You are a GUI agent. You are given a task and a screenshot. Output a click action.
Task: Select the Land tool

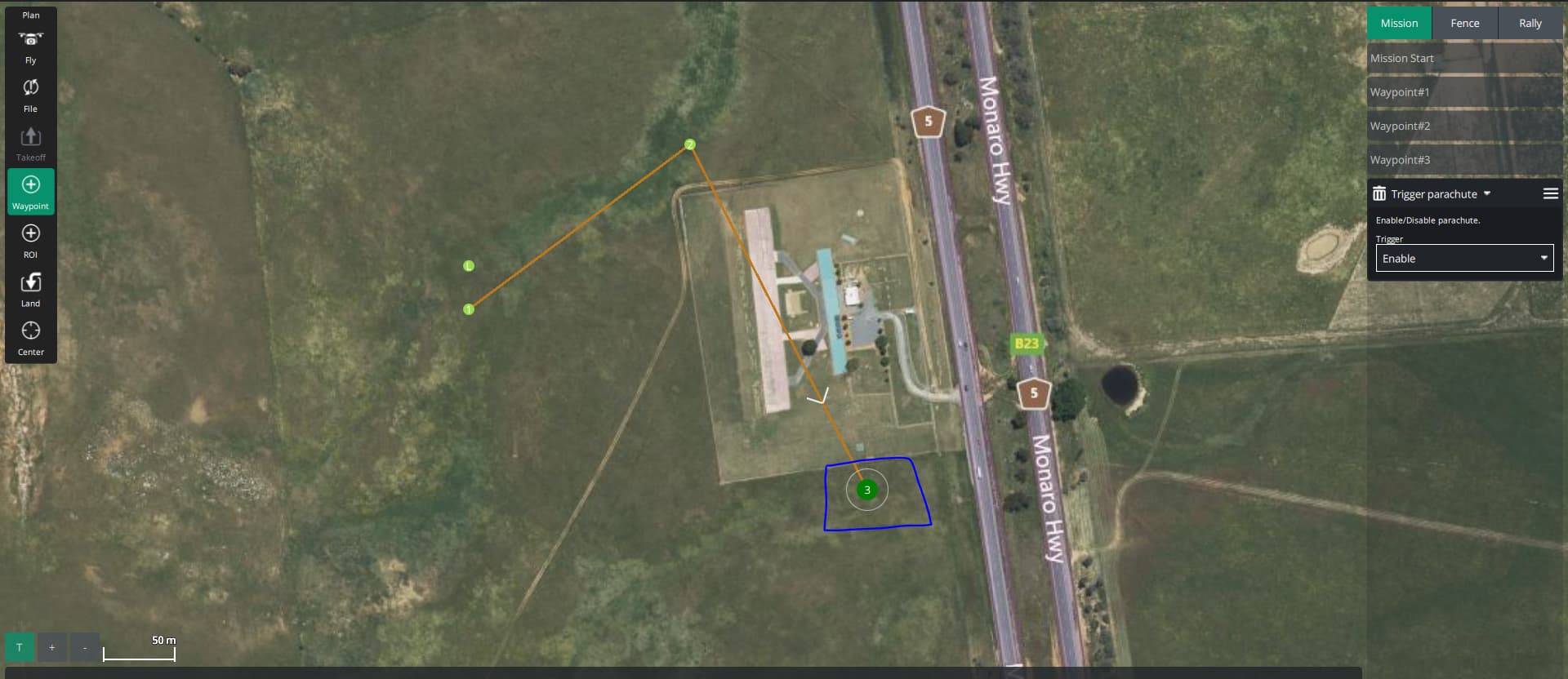(x=30, y=289)
